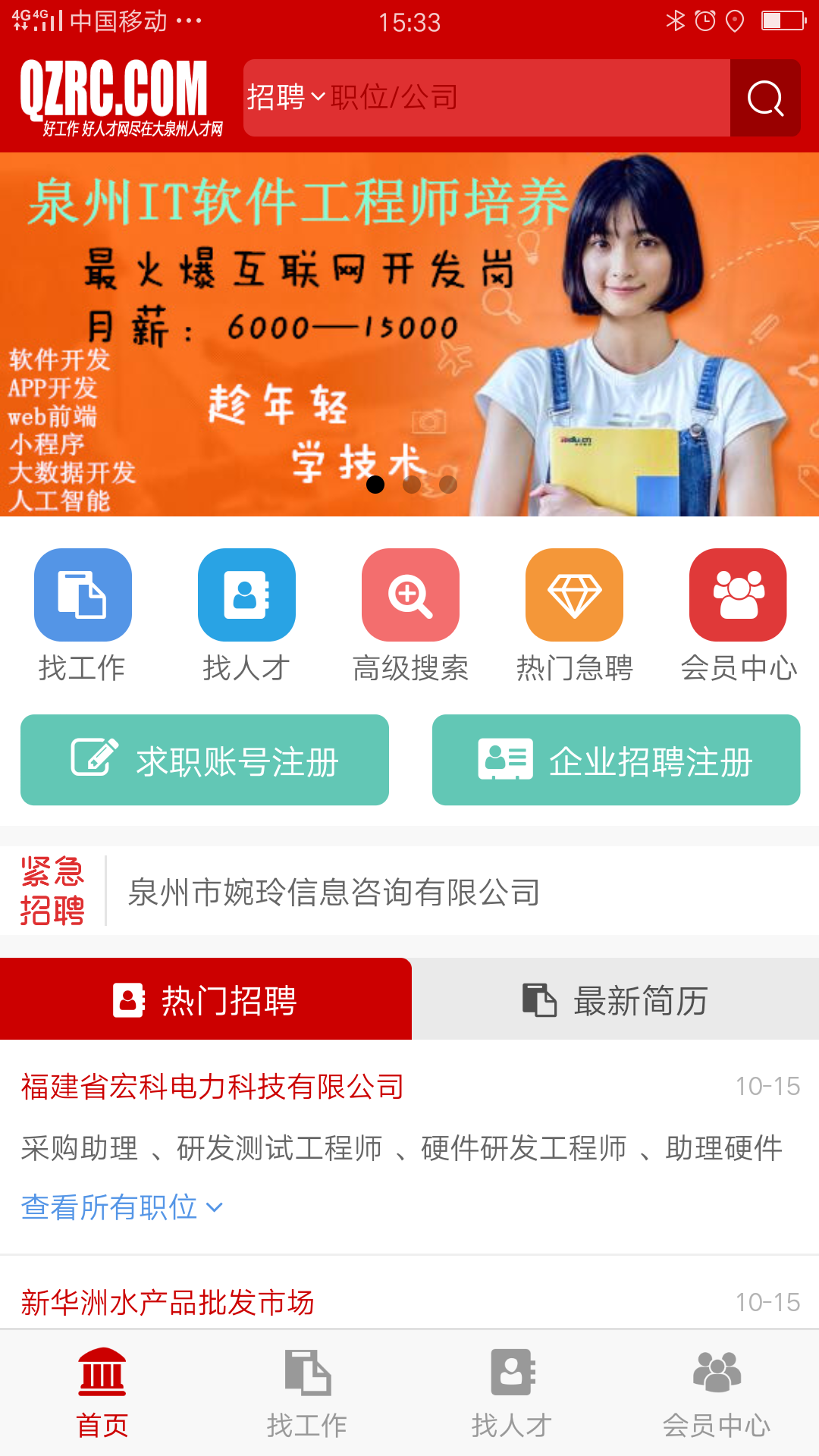Viewport: 819px width, 1456px height.
Task: Switch banner using the second carousel dot
Action: click(412, 485)
